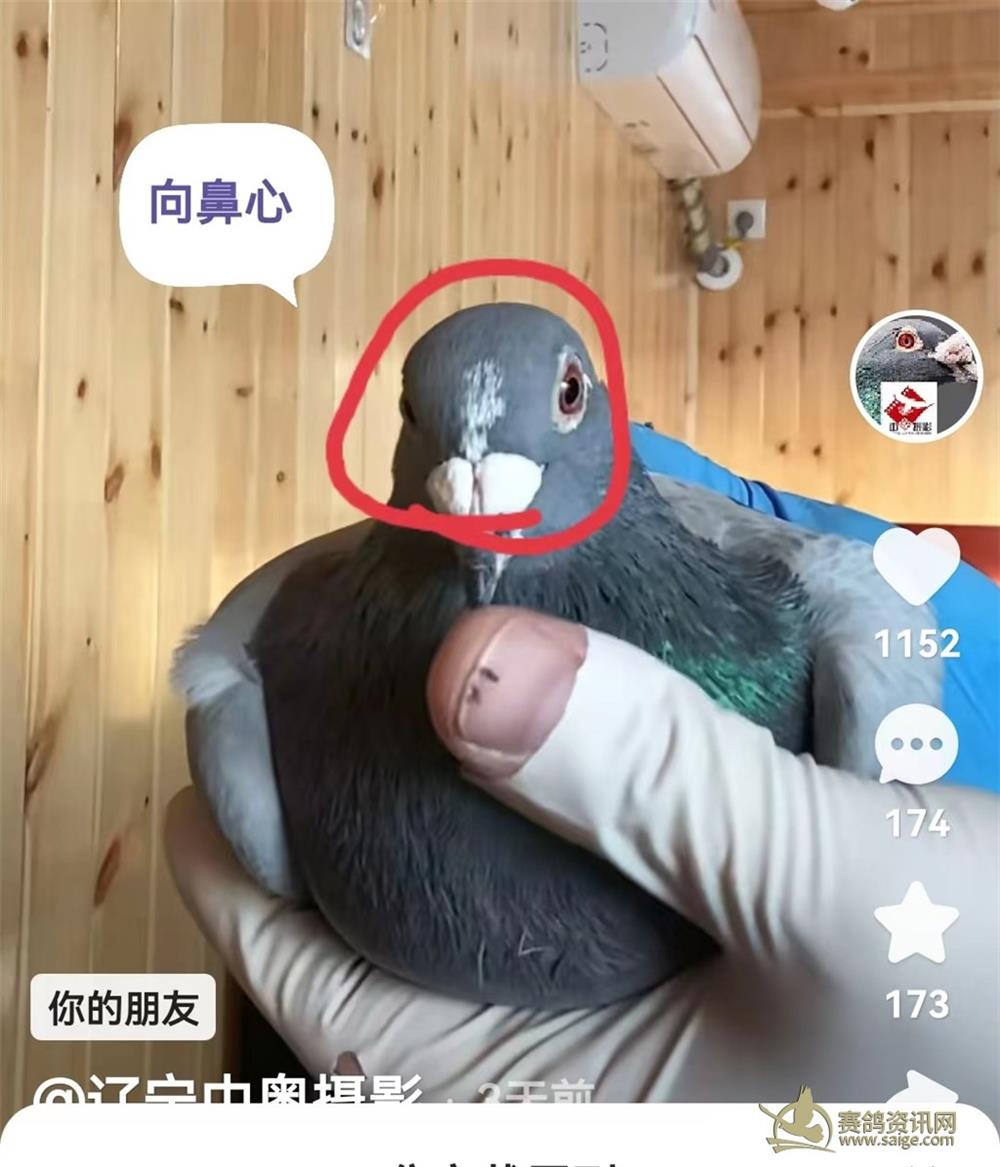Open the comments with 174 replies
The image size is (1000, 1167).
coord(916,745)
